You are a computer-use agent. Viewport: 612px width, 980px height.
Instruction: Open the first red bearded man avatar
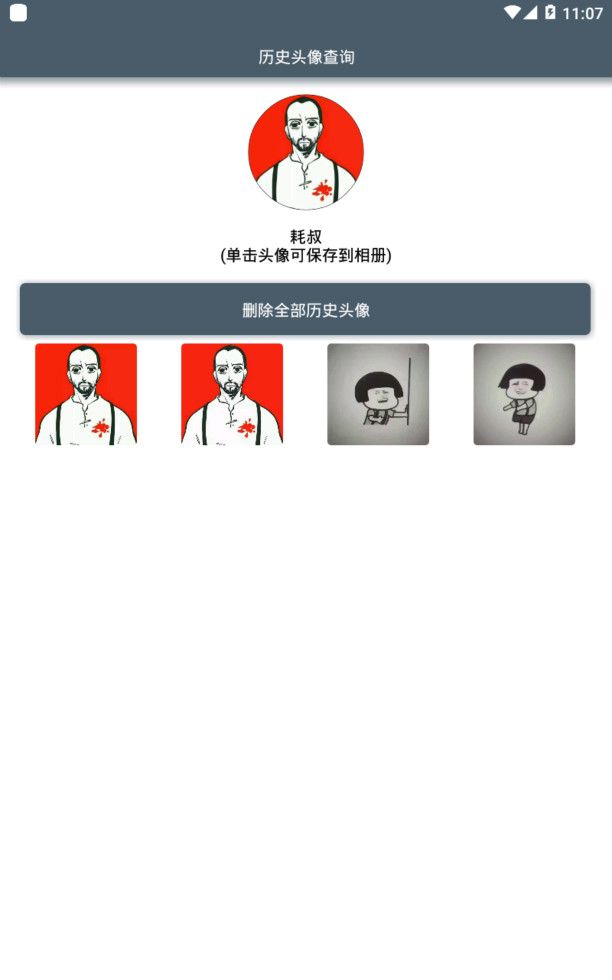(x=86, y=394)
